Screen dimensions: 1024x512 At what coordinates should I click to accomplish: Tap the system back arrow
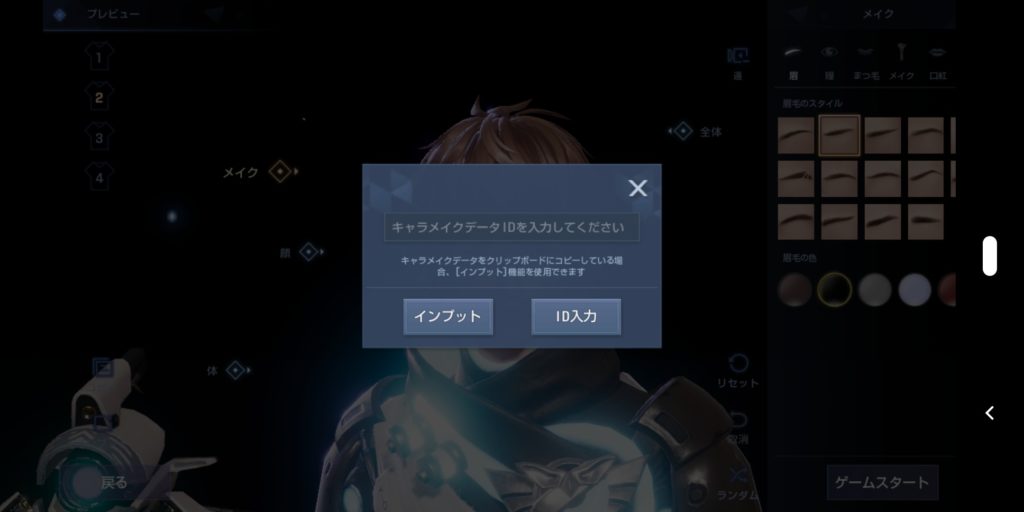(989, 413)
